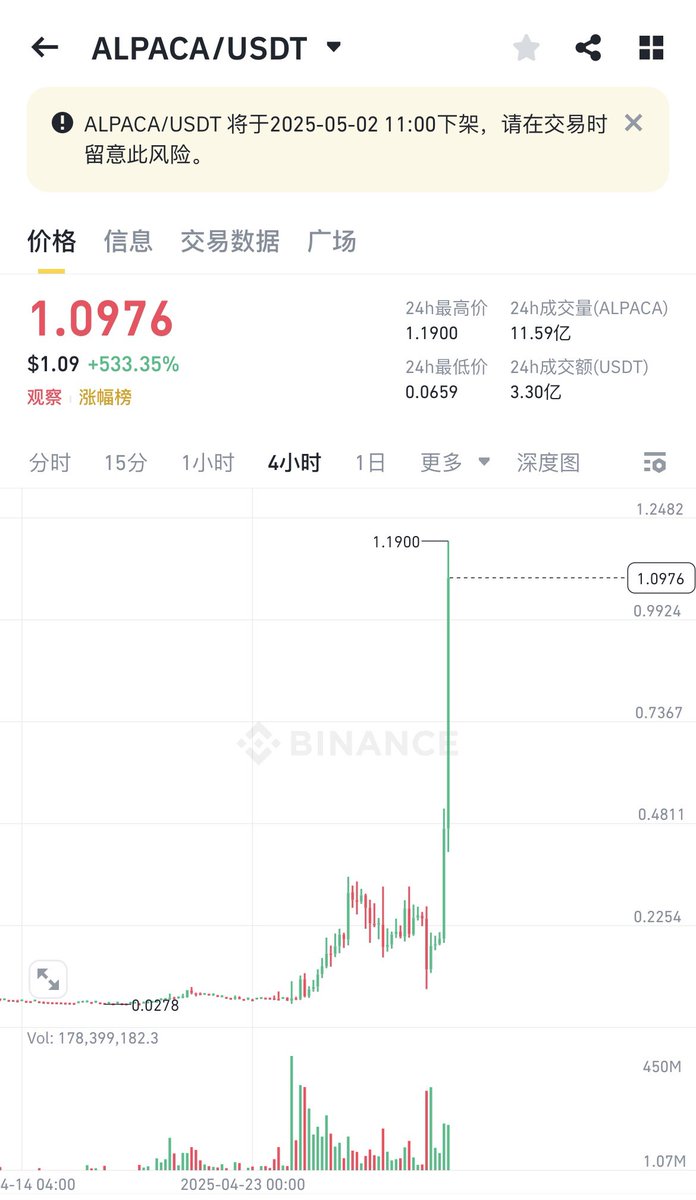Dismiss the delisting warning banner
Viewport: 696px width, 1200px height.
(633, 123)
